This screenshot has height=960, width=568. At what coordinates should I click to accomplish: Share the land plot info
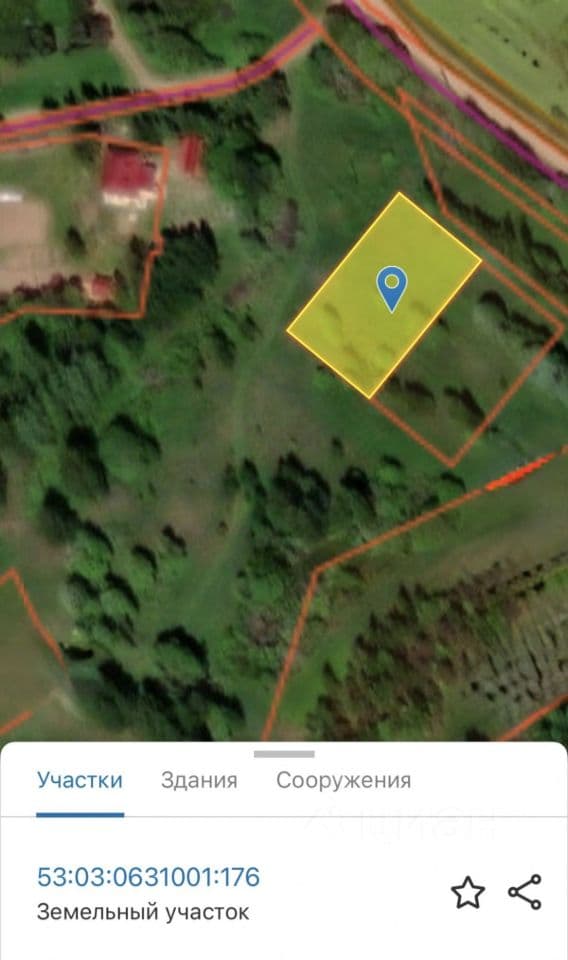click(x=525, y=891)
